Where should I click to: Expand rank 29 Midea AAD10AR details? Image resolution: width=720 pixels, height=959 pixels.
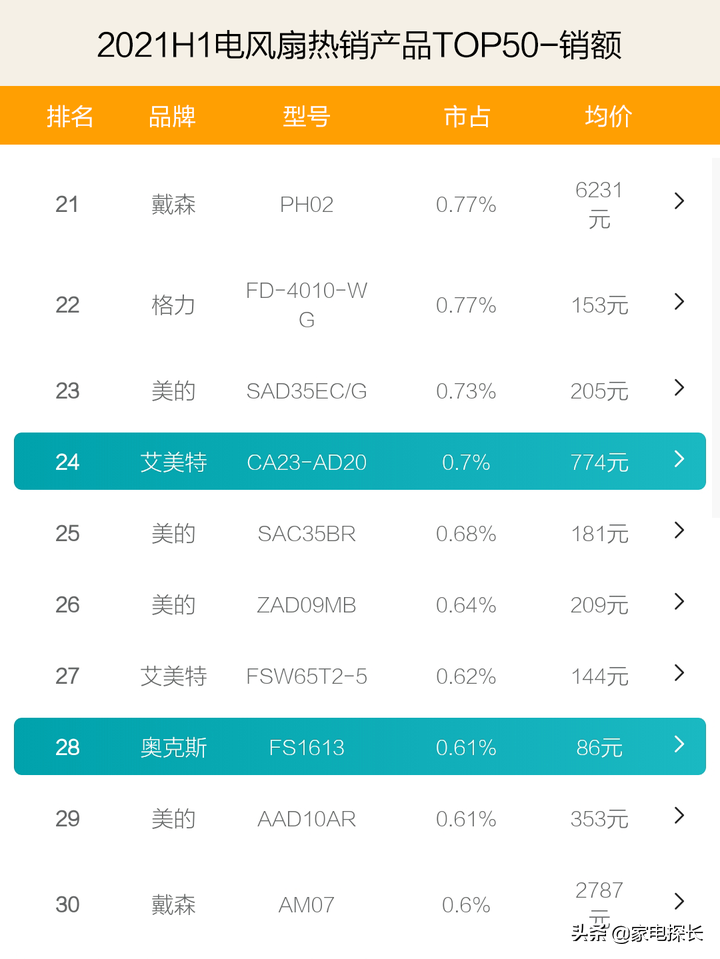click(x=679, y=817)
